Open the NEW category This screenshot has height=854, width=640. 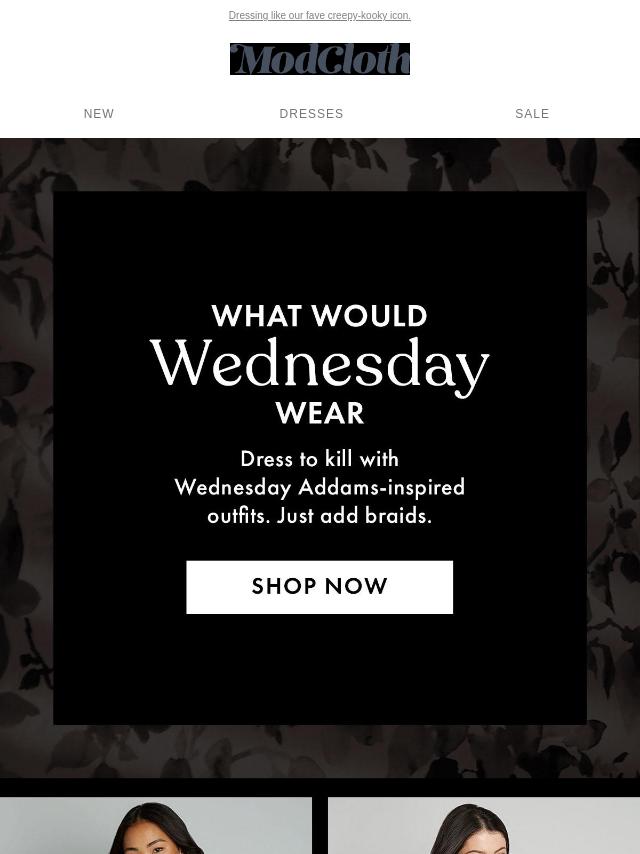(99, 114)
